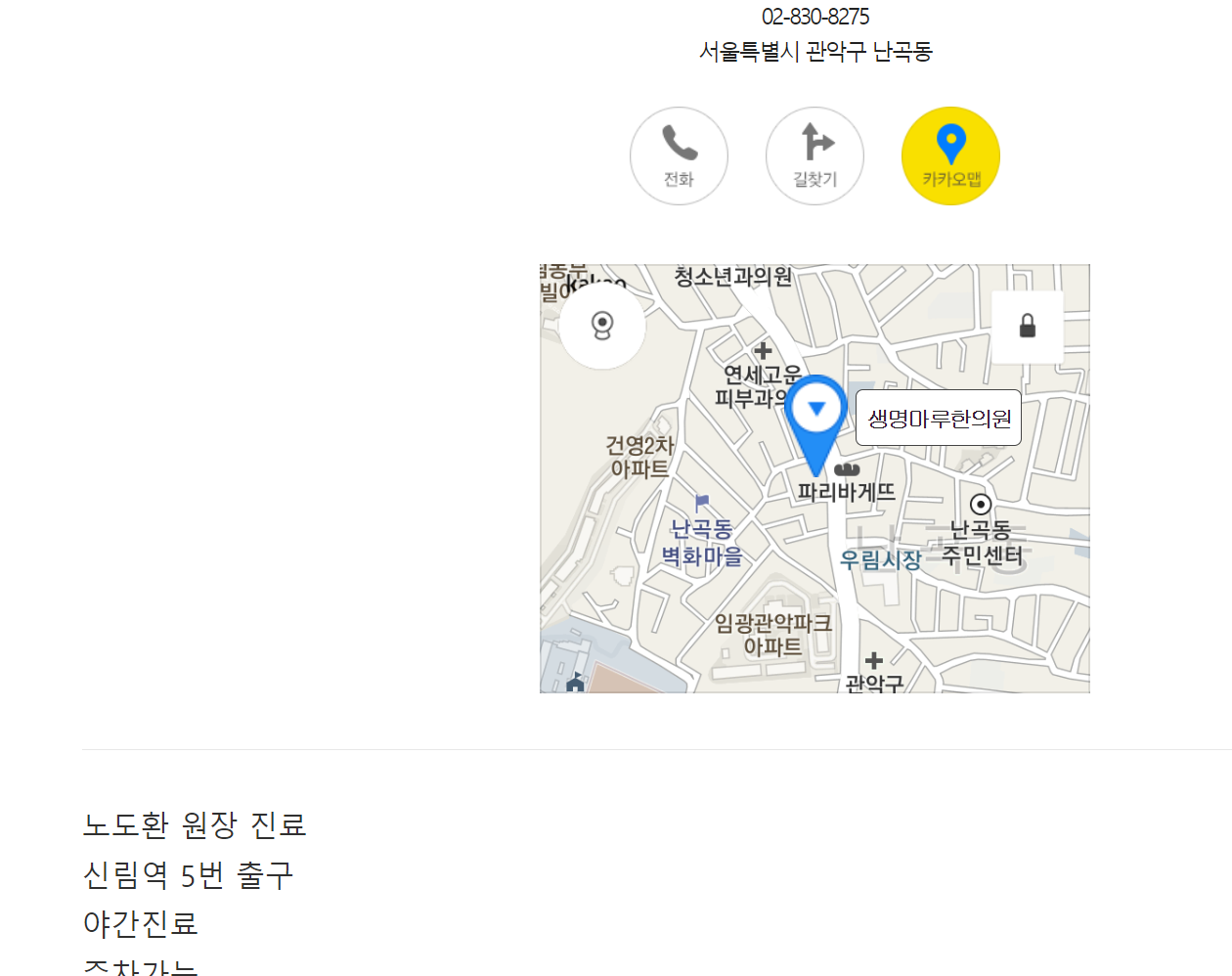Toggle the map lock icon
Image resolution: width=1232 pixels, height=976 pixels.
pyautogui.click(x=1027, y=327)
